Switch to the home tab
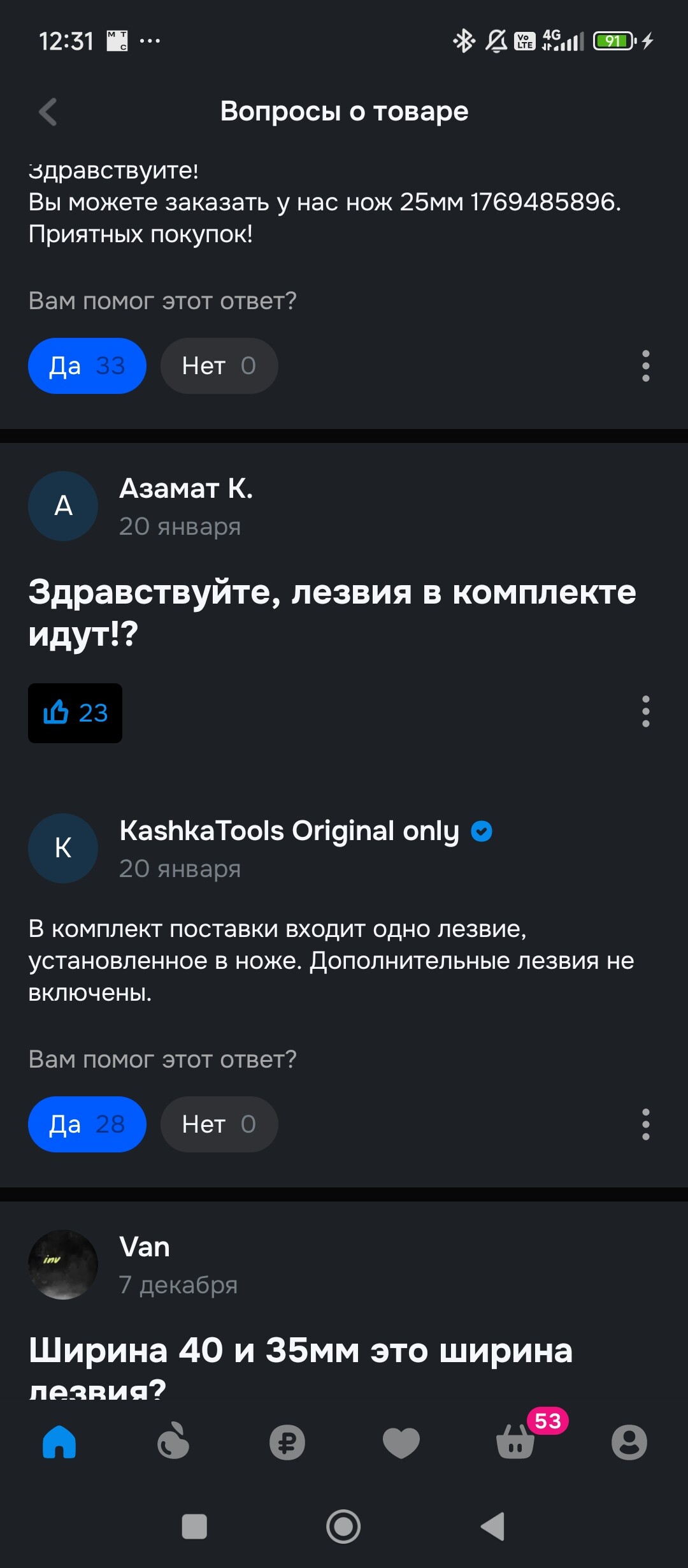Screen dimensions: 688x1568 tap(59, 1442)
